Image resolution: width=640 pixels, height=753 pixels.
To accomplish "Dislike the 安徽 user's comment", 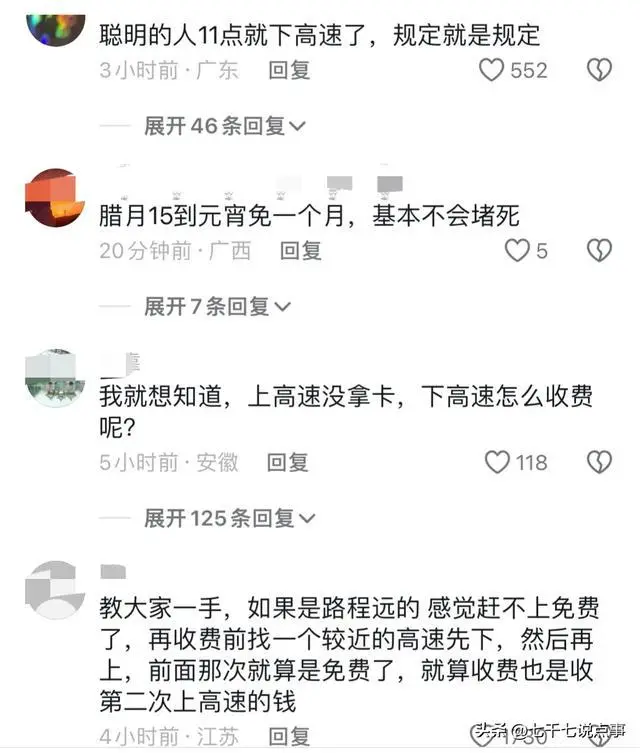I will pos(598,462).
